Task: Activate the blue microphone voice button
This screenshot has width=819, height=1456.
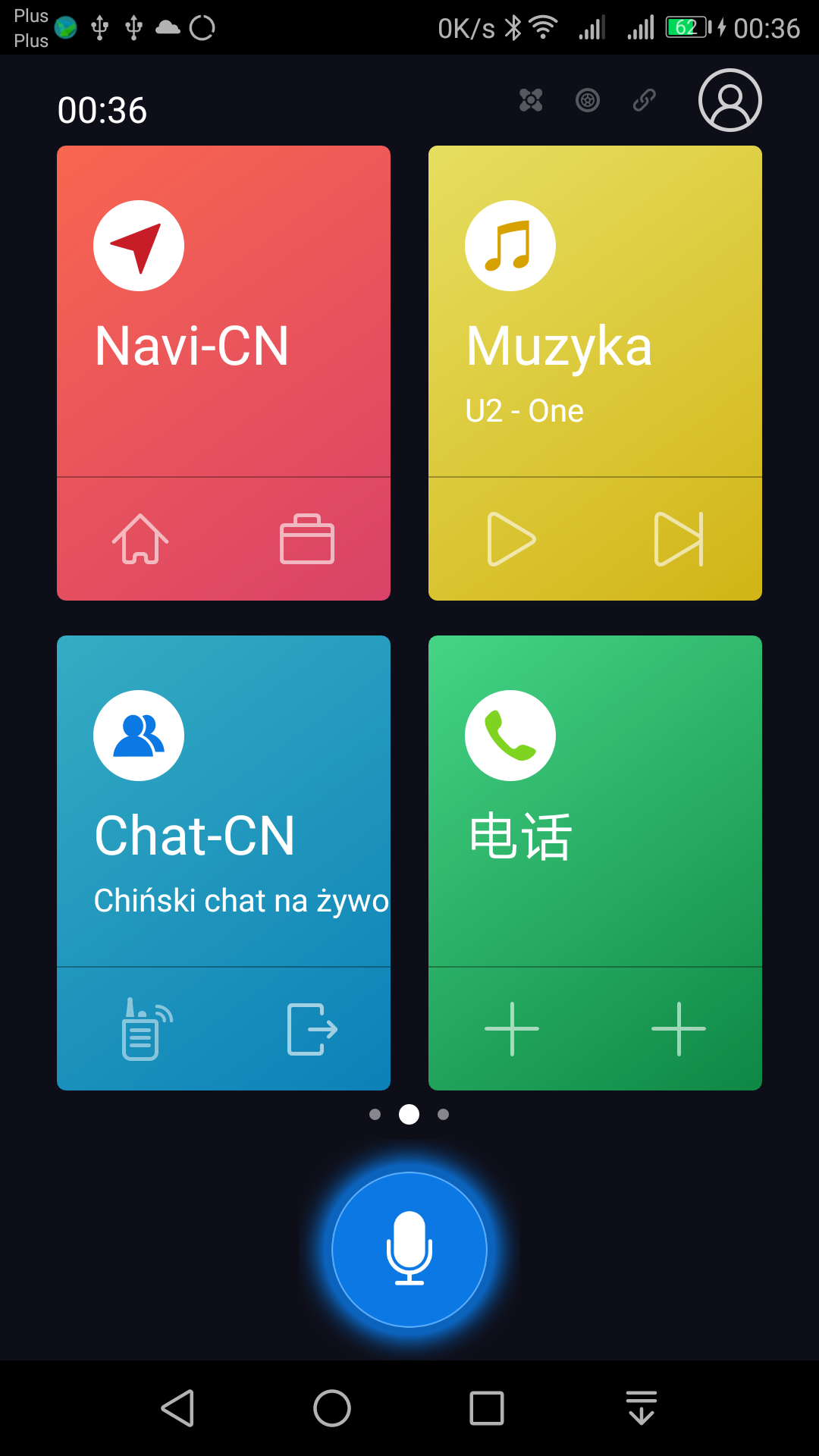Action: [x=409, y=1249]
